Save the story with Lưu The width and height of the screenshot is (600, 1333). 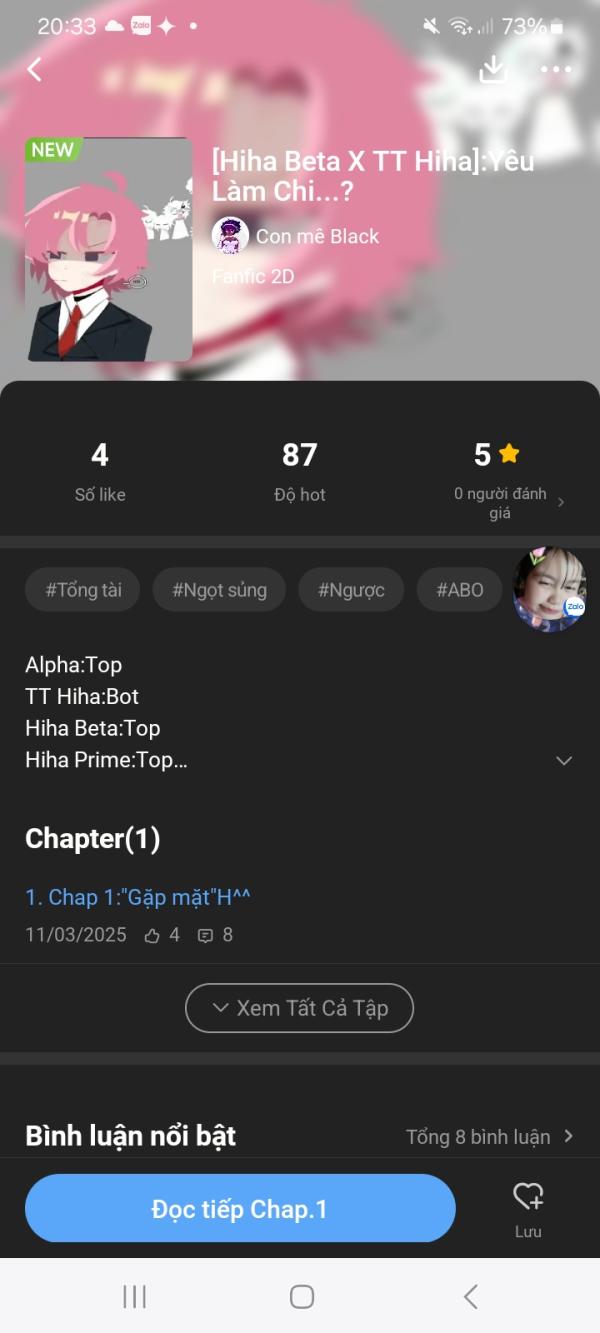click(x=528, y=1208)
